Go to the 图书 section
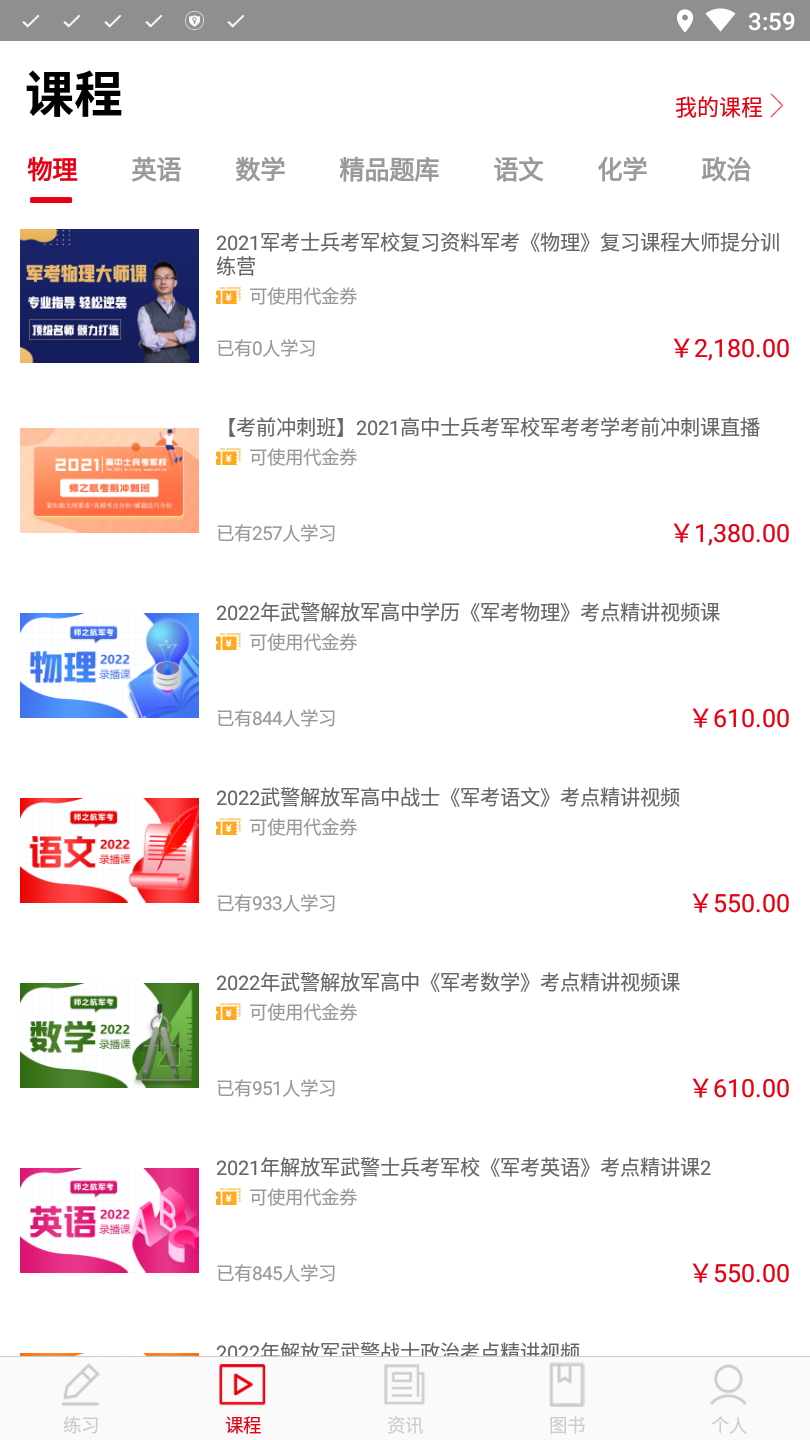 (567, 1398)
